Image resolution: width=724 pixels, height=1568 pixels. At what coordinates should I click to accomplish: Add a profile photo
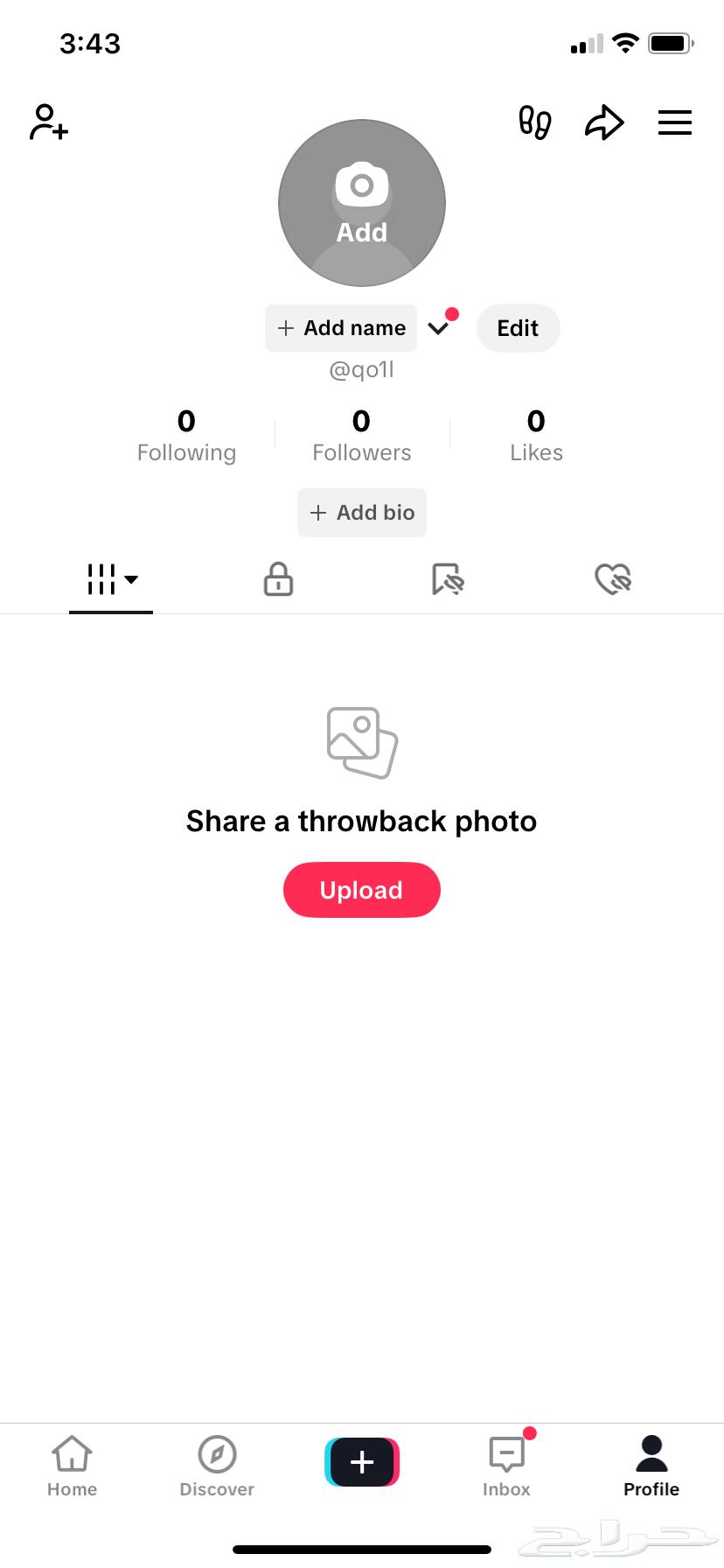[361, 203]
